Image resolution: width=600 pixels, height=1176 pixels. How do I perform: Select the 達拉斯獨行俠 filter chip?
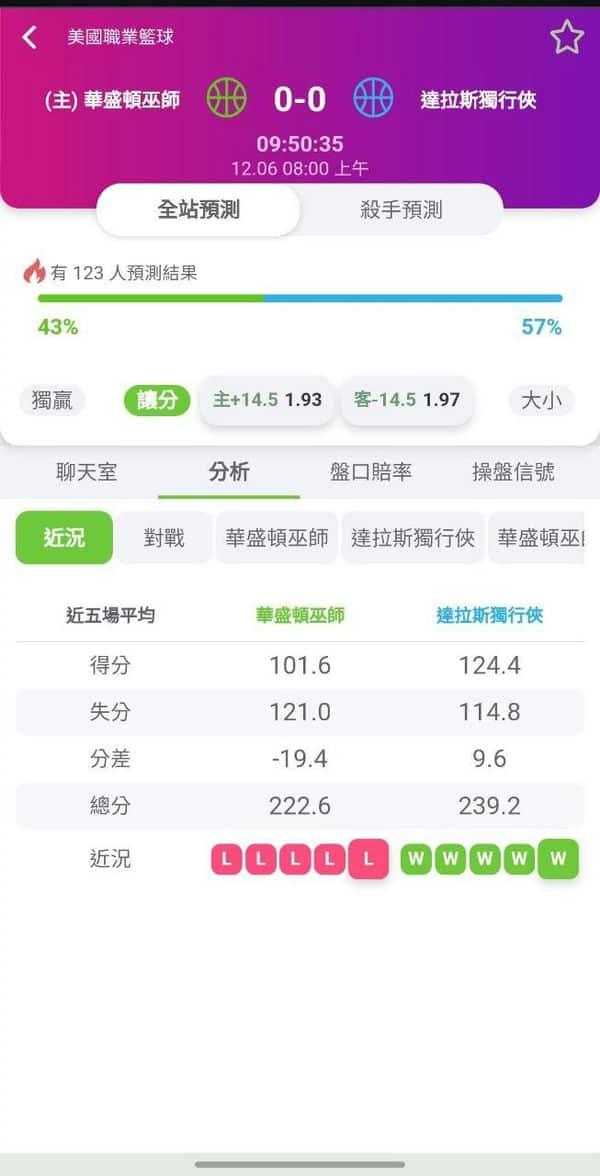(x=413, y=538)
